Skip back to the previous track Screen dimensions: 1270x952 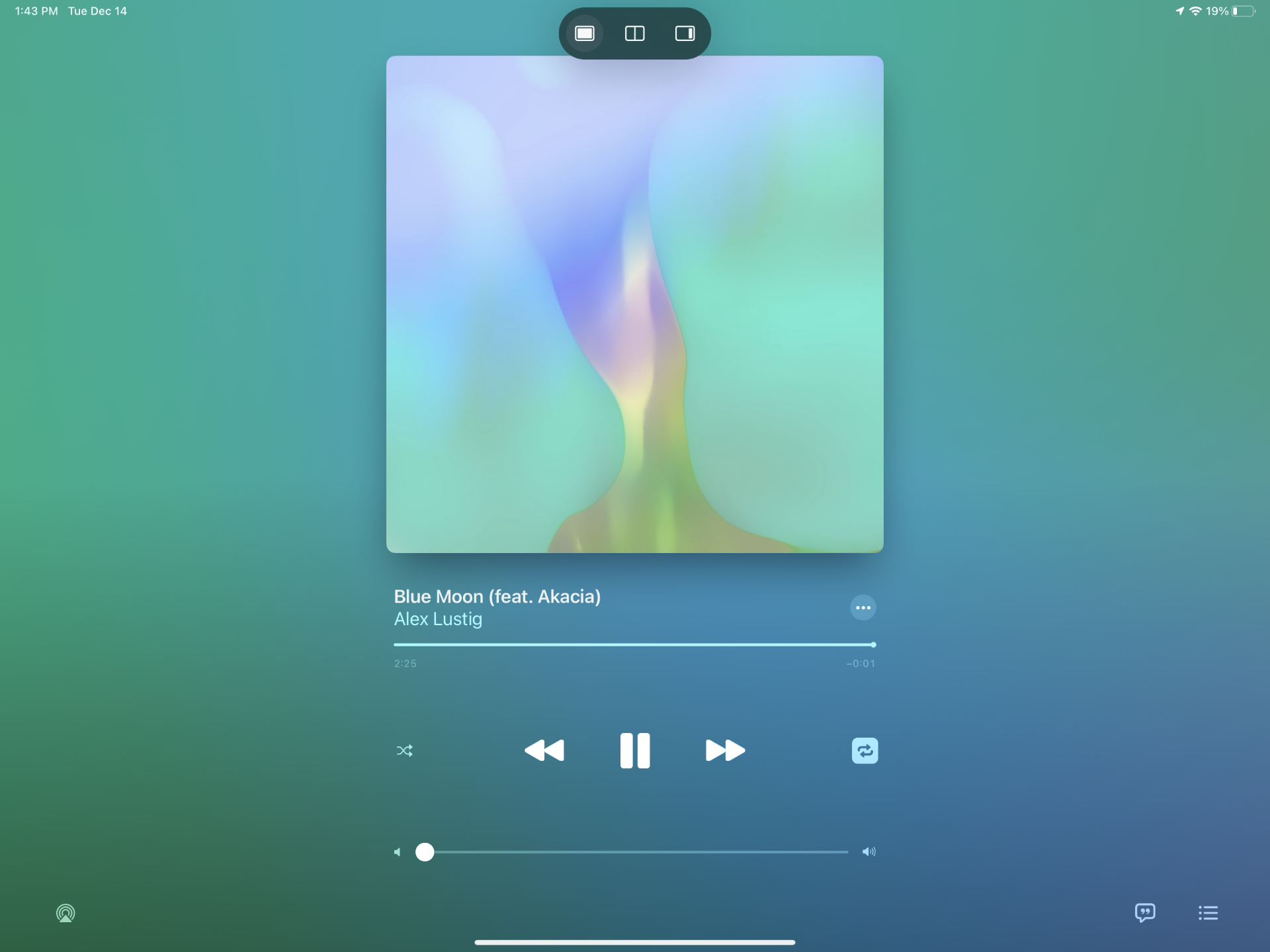(x=544, y=750)
